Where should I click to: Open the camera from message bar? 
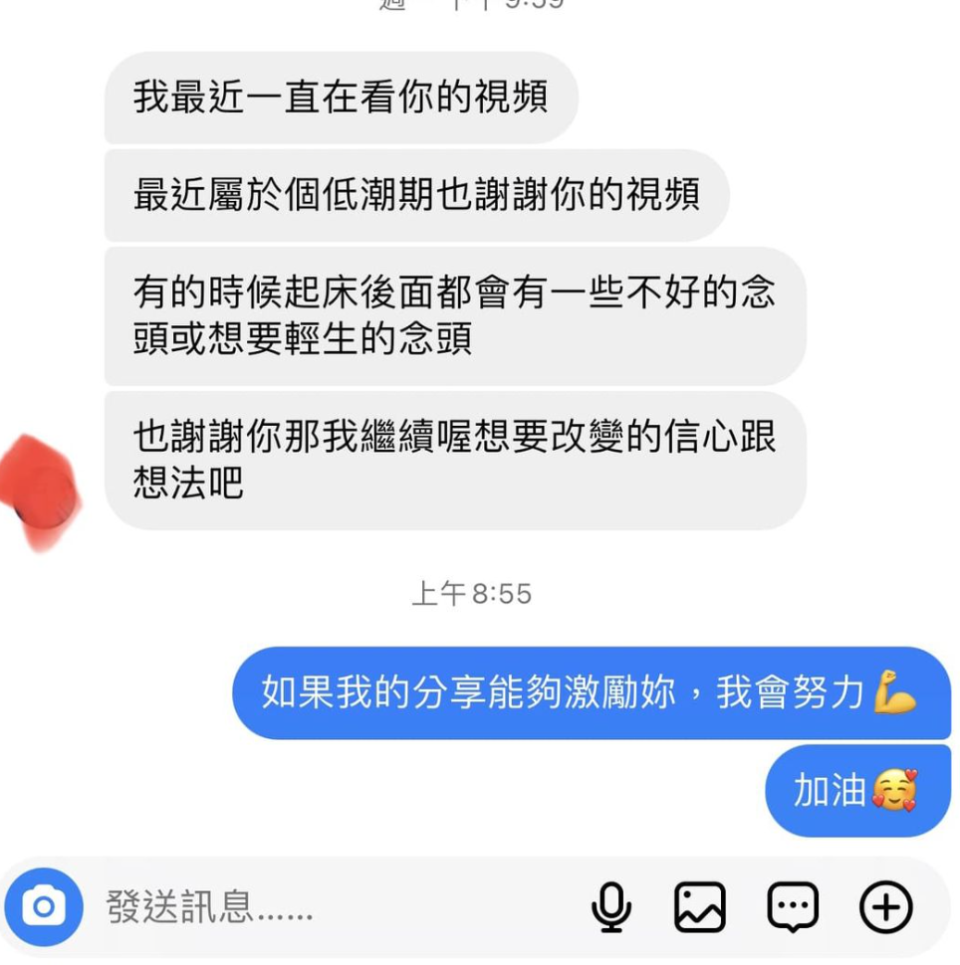coord(44,907)
